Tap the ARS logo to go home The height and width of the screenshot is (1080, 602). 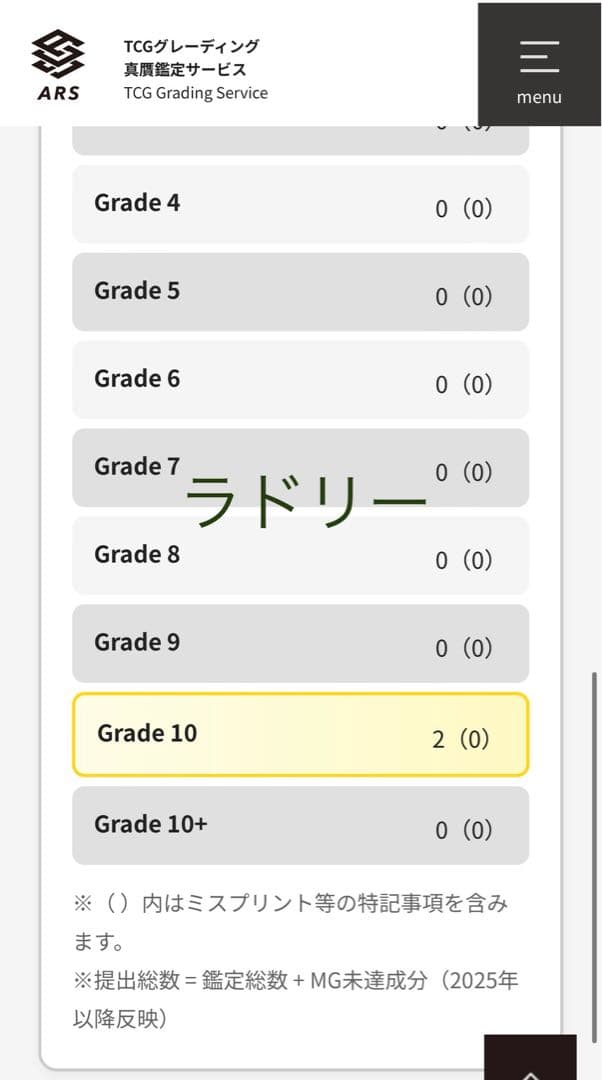tap(57, 65)
